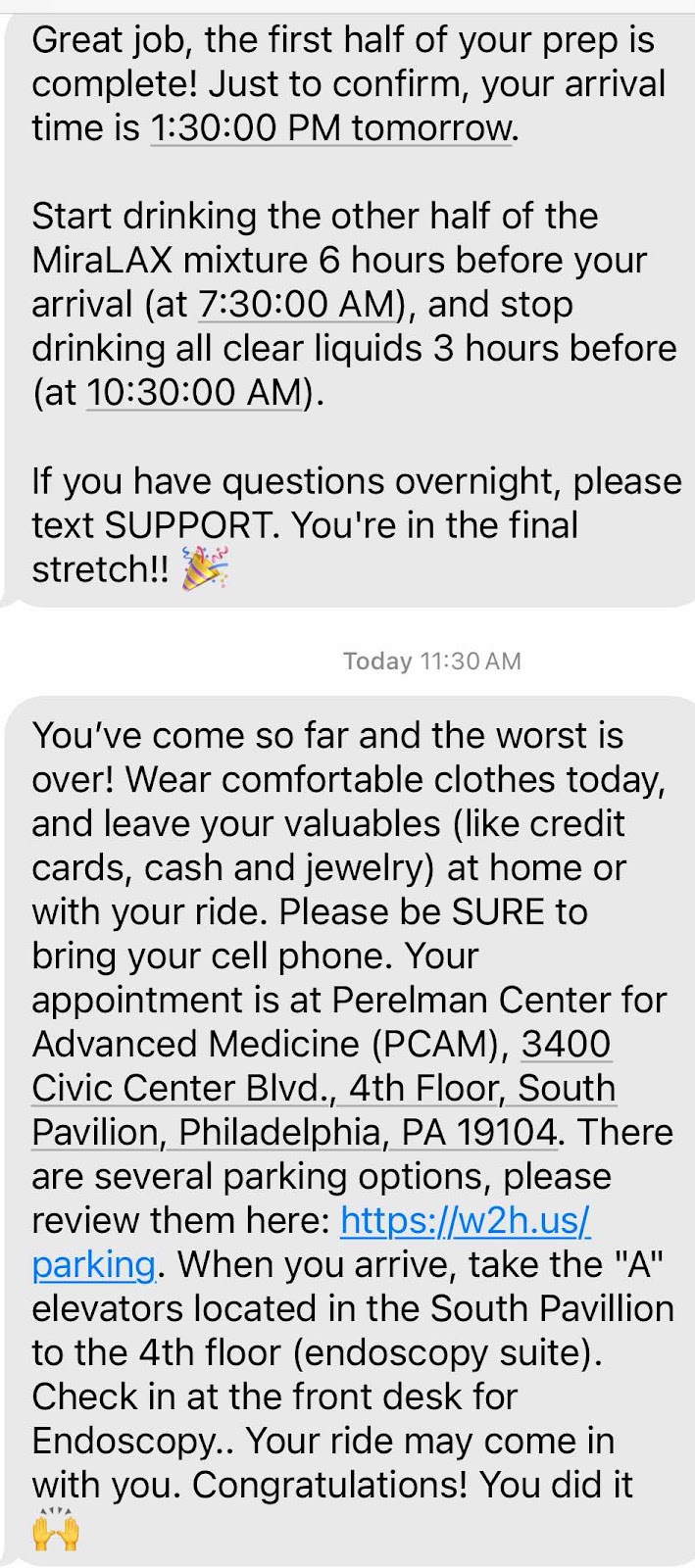Viewport: 695px width, 1568px height.
Task: Select the underlined 7:30:00 AM time
Action: coord(297,305)
